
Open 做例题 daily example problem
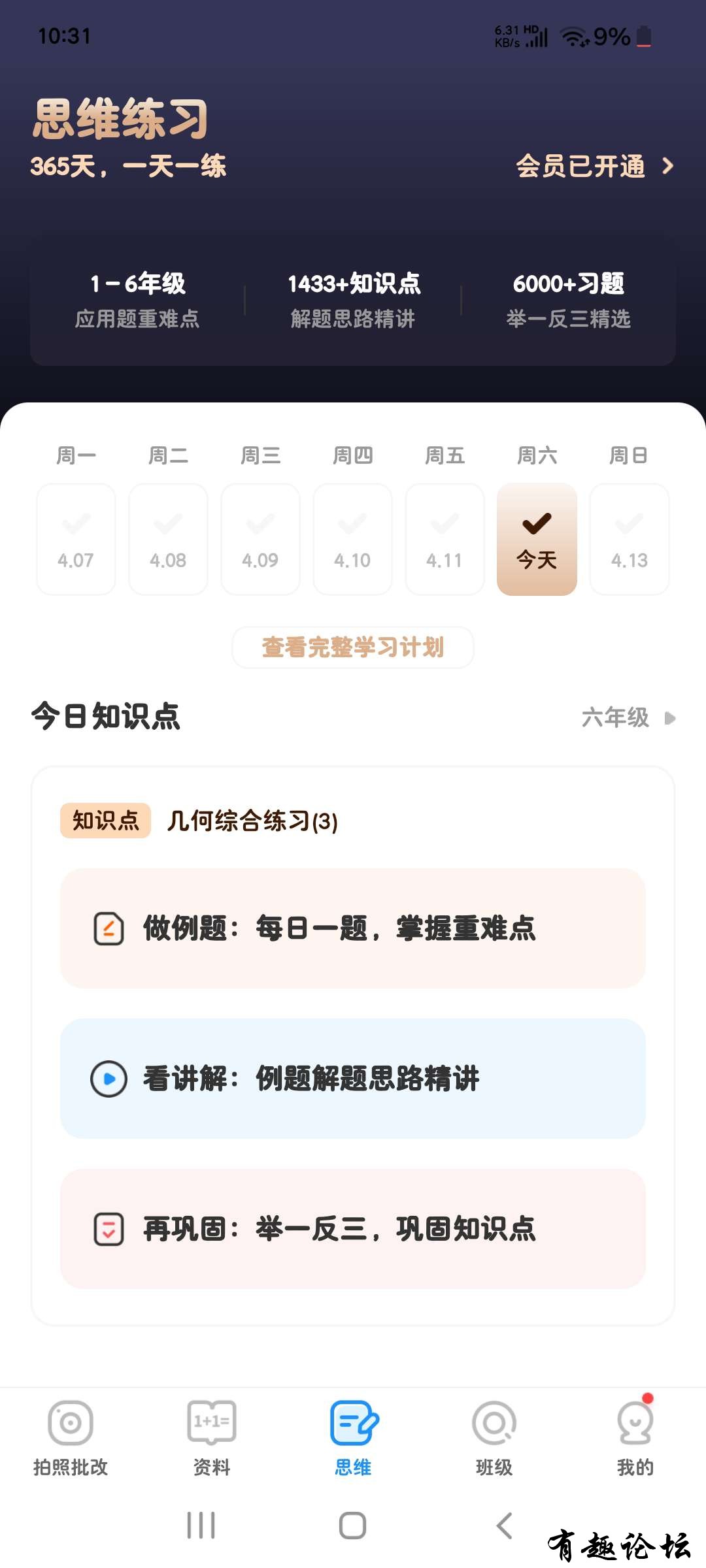353,928
